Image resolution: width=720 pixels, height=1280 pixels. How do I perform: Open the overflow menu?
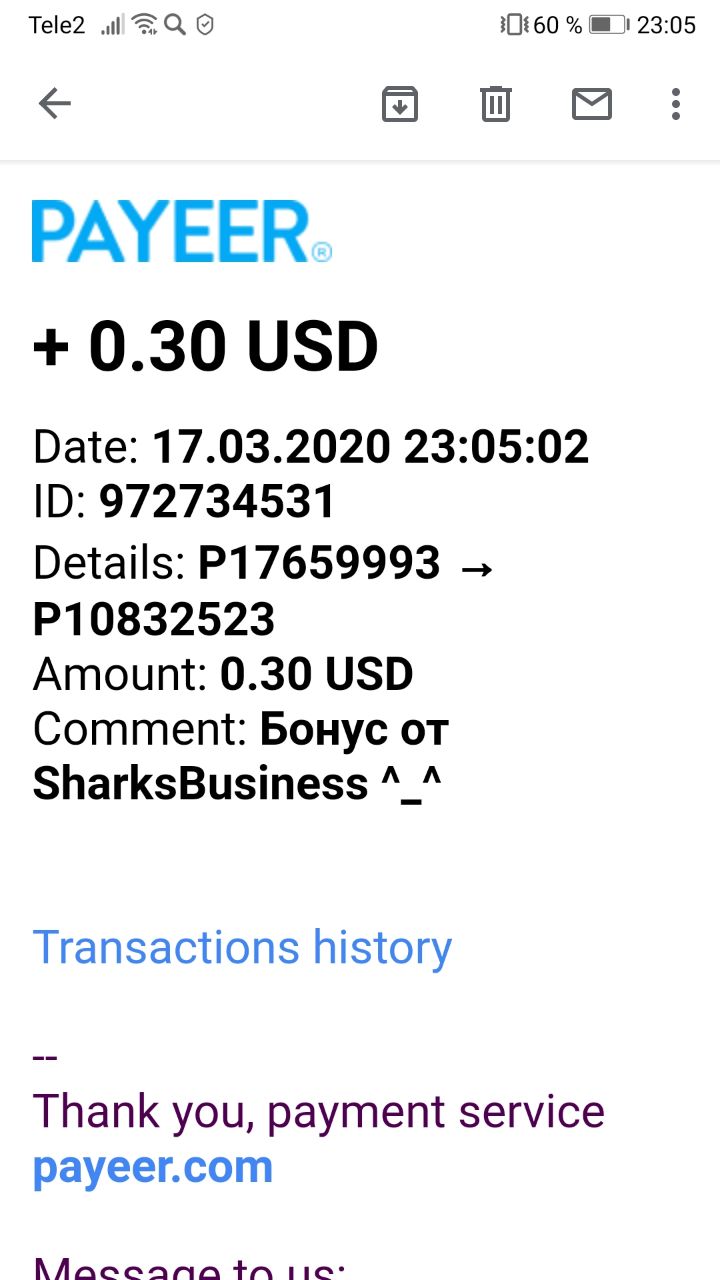pos(676,104)
